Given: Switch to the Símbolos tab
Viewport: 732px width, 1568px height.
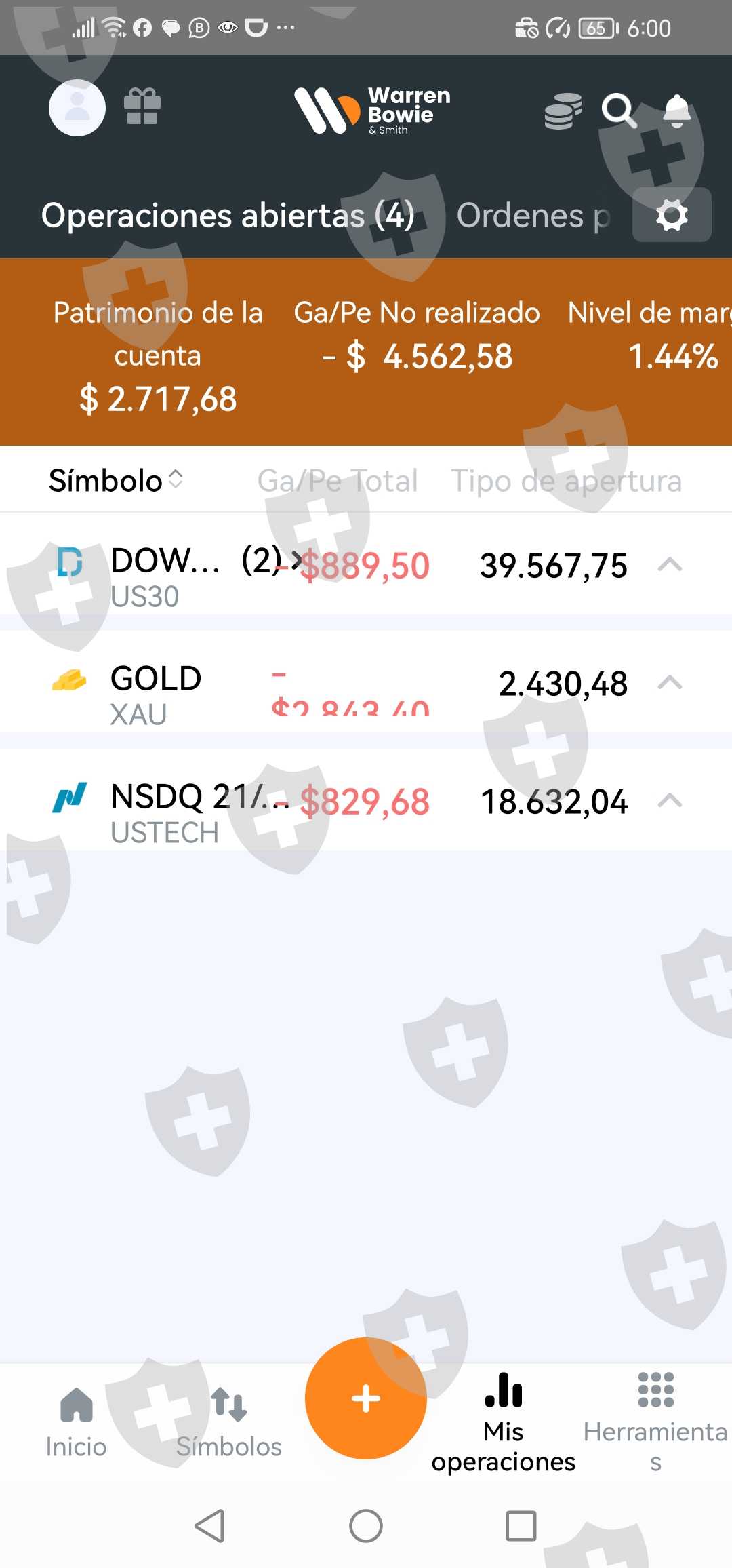Looking at the screenshot, I should [x=229, y=1421].
